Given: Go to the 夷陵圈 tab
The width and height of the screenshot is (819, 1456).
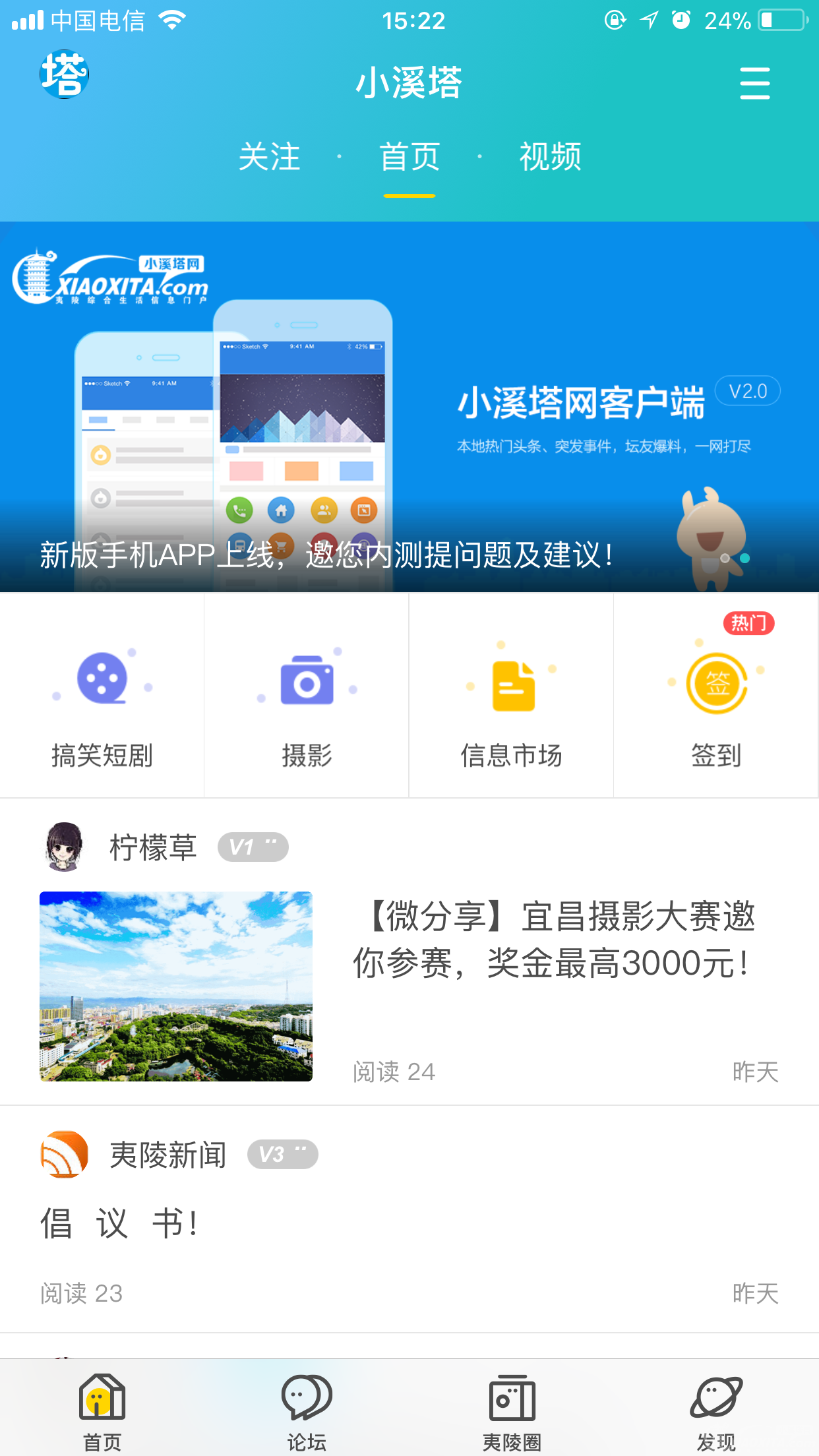Looking at the screenshot, I should (x=512, y=1408).
